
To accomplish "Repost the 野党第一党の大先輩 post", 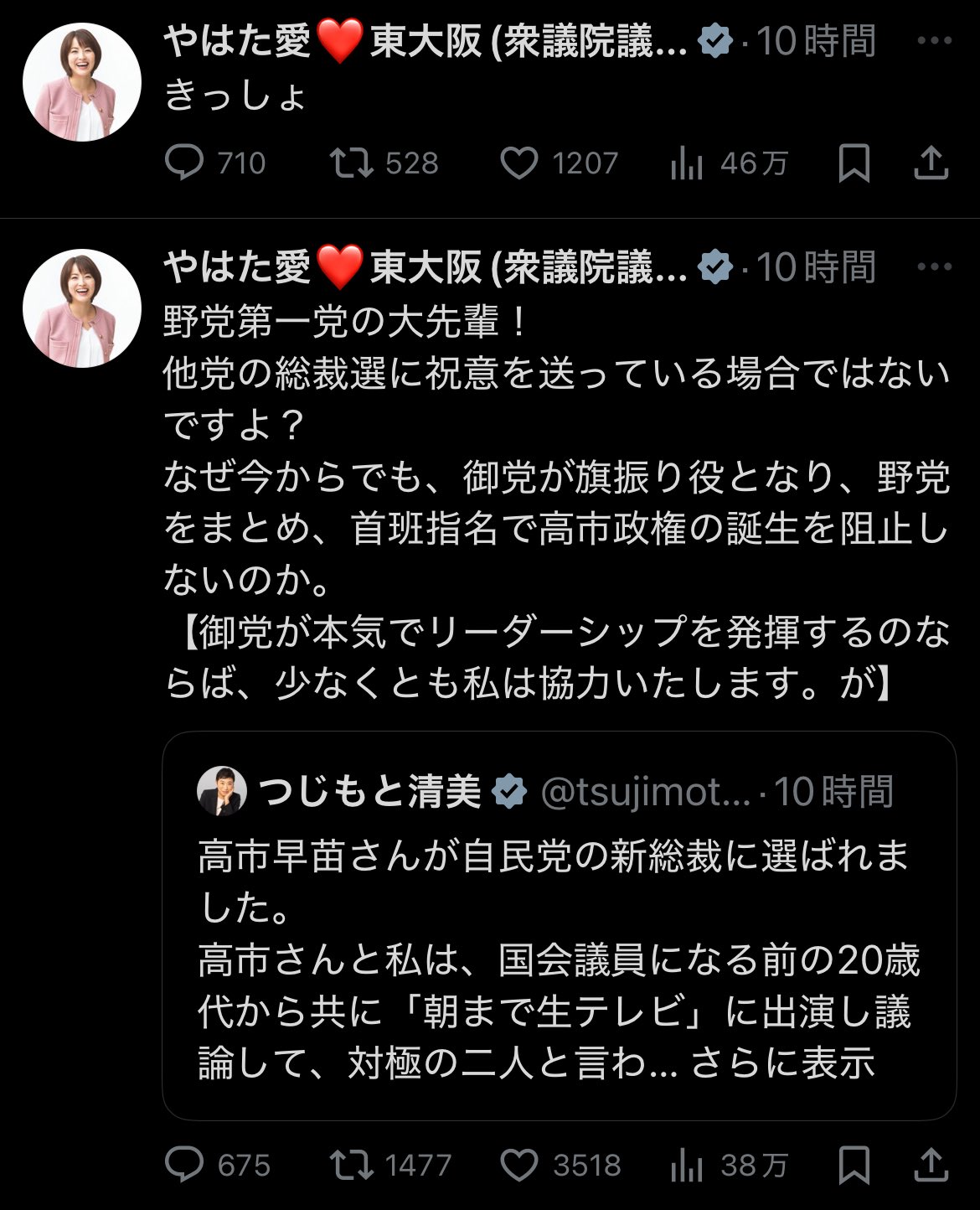I will click(352, 1165).
